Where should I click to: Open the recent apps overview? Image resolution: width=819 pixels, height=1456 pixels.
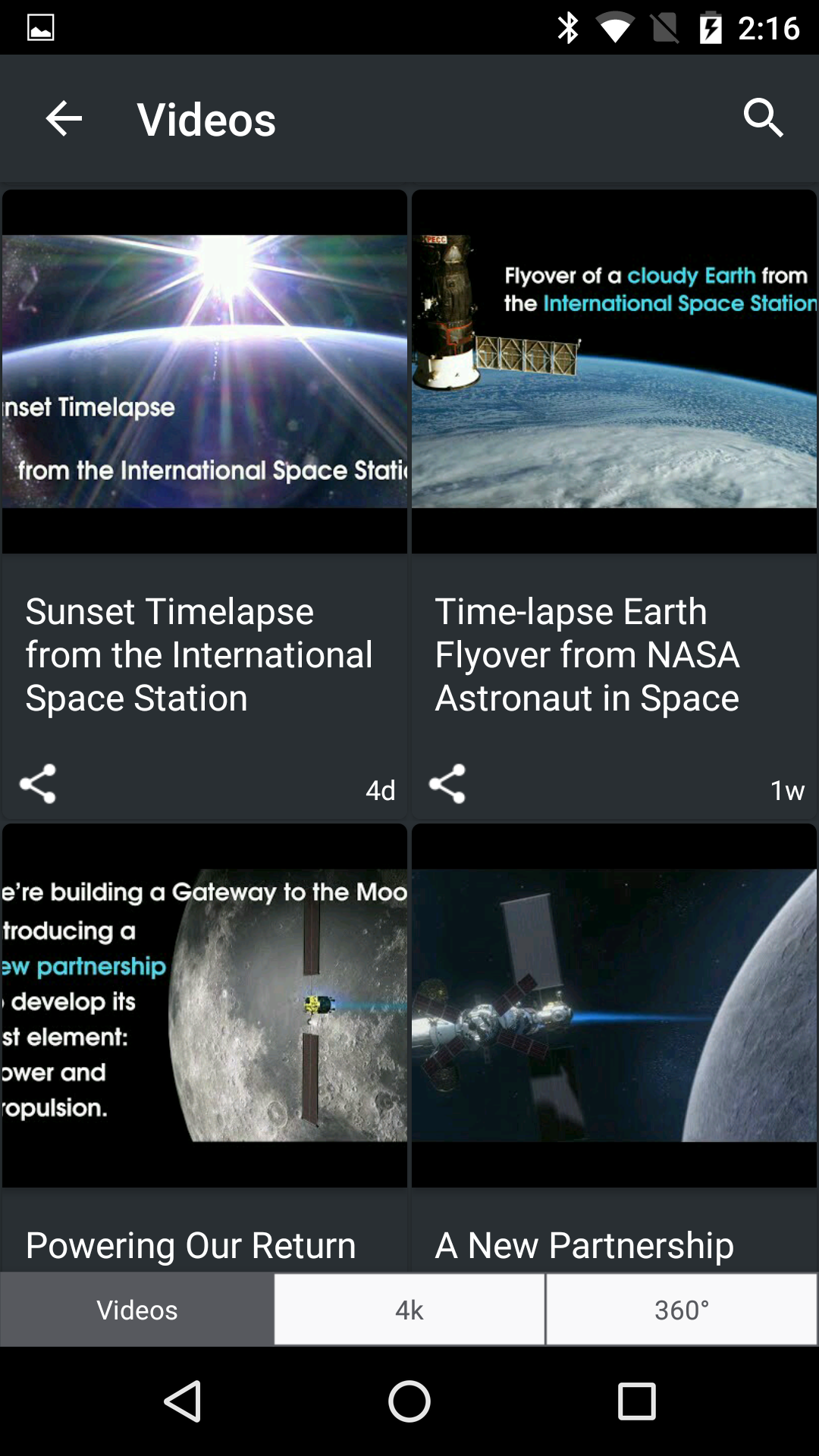pos(637,1401)
